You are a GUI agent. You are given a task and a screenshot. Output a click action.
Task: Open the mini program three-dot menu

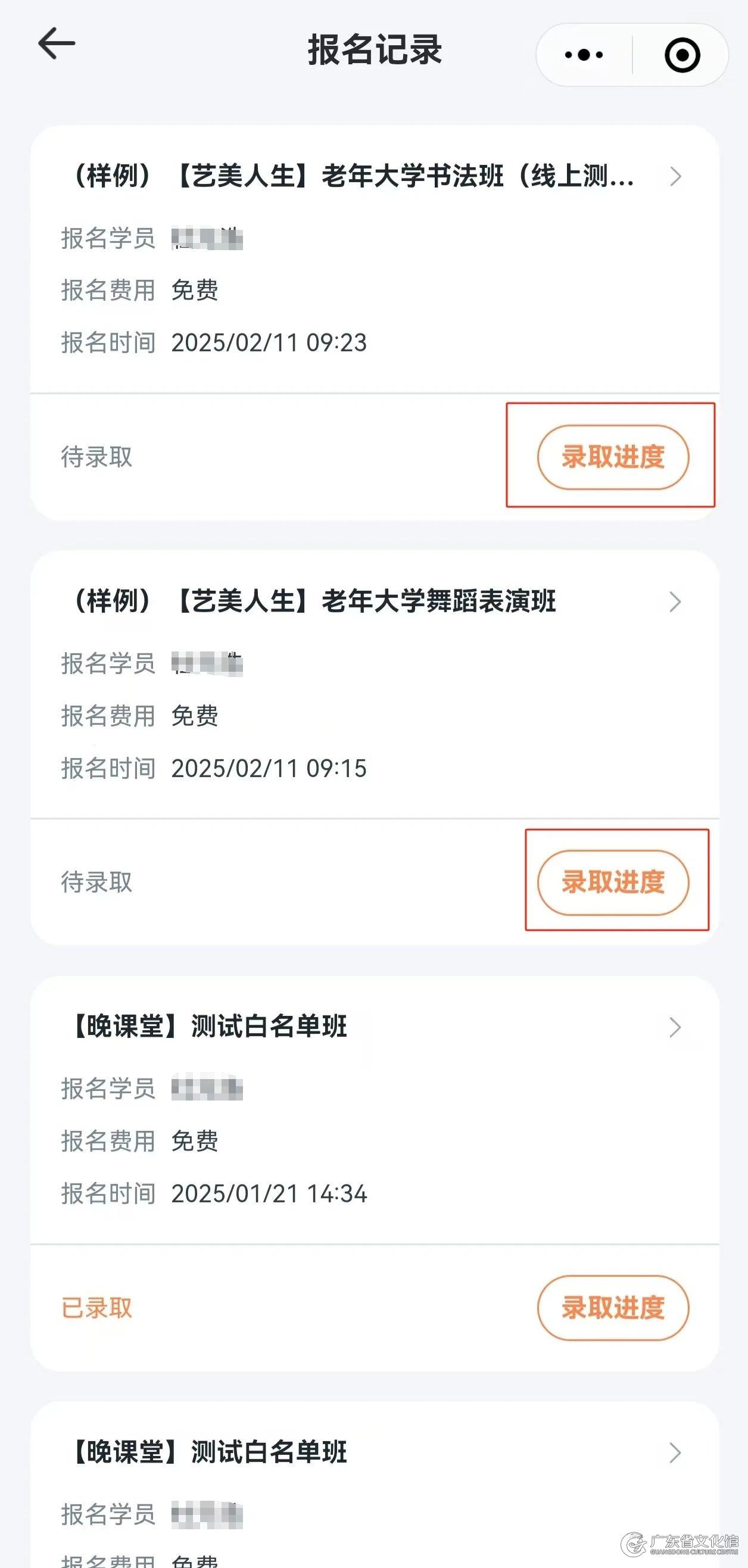coord(584,55)
